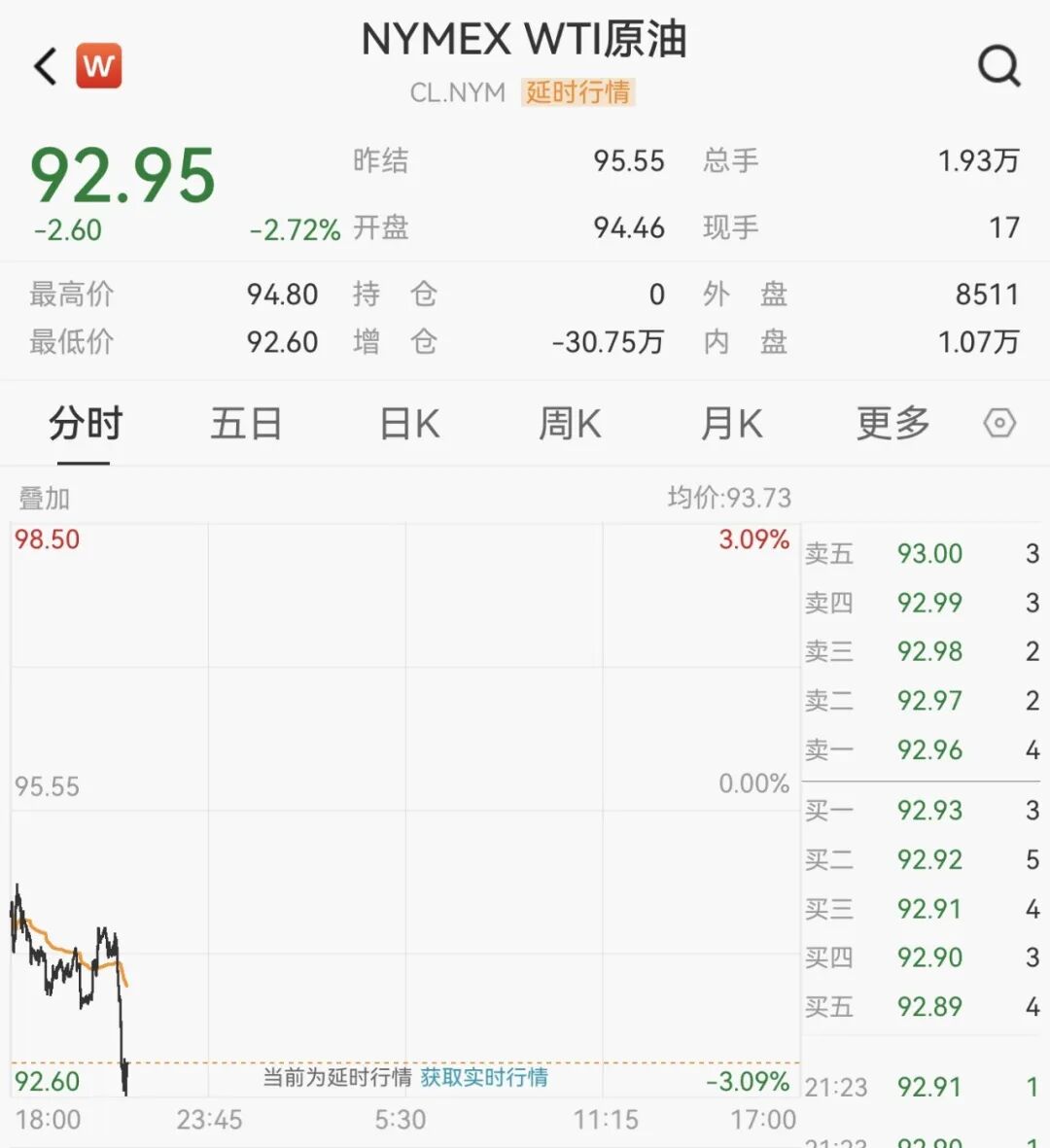1050x1148 pixels.
Task: Select the 周K chart tab
Action: (x=570, y=425)
